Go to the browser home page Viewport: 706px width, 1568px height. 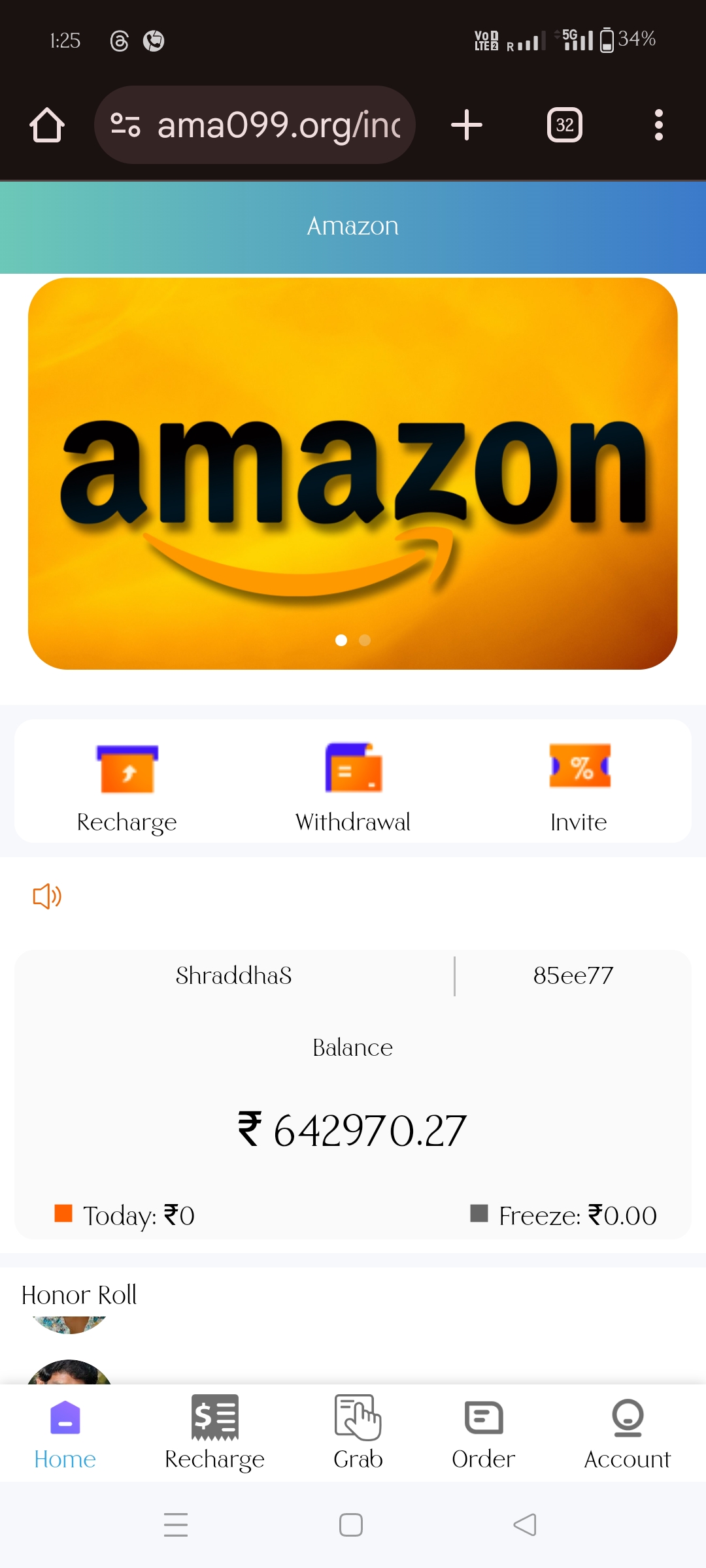[x=47, y=125]
